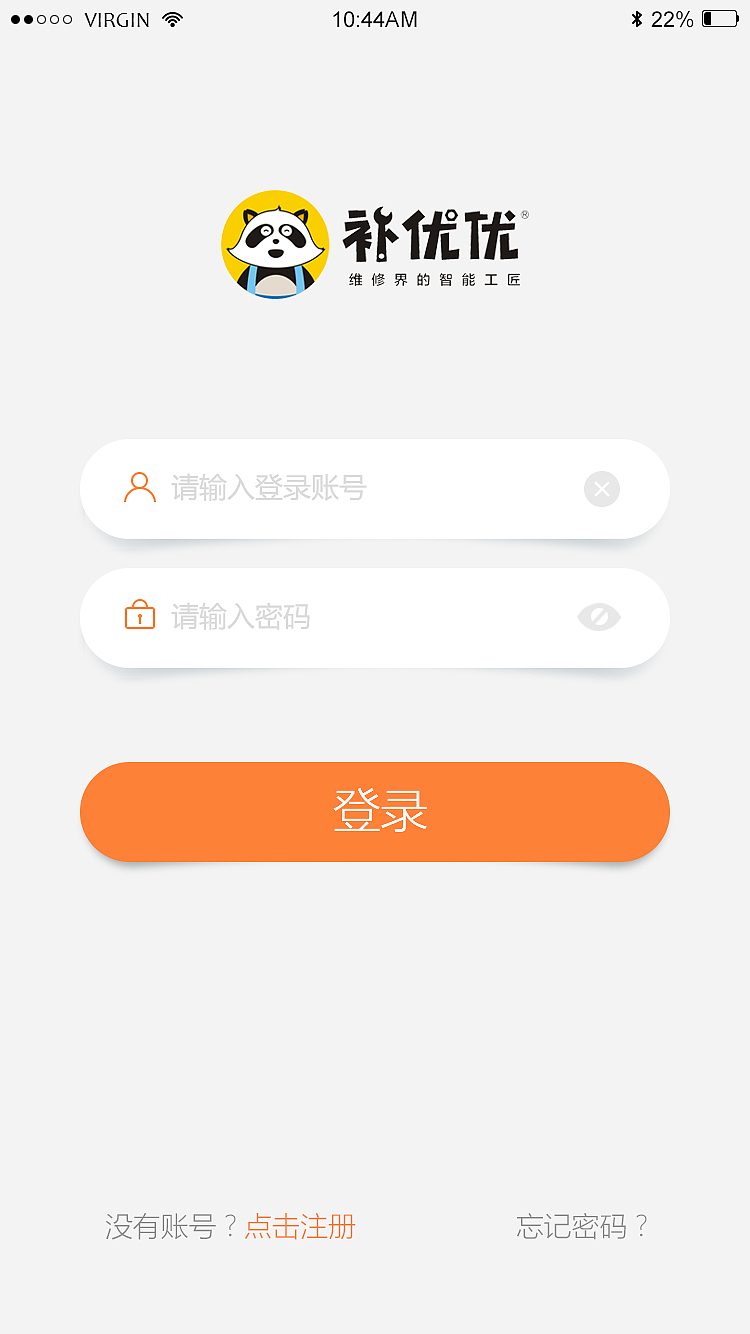Select the 请输入密码 password input field
Image resolution: width=750 pixels, height=1334 pixels.
(x=300, y=617)
